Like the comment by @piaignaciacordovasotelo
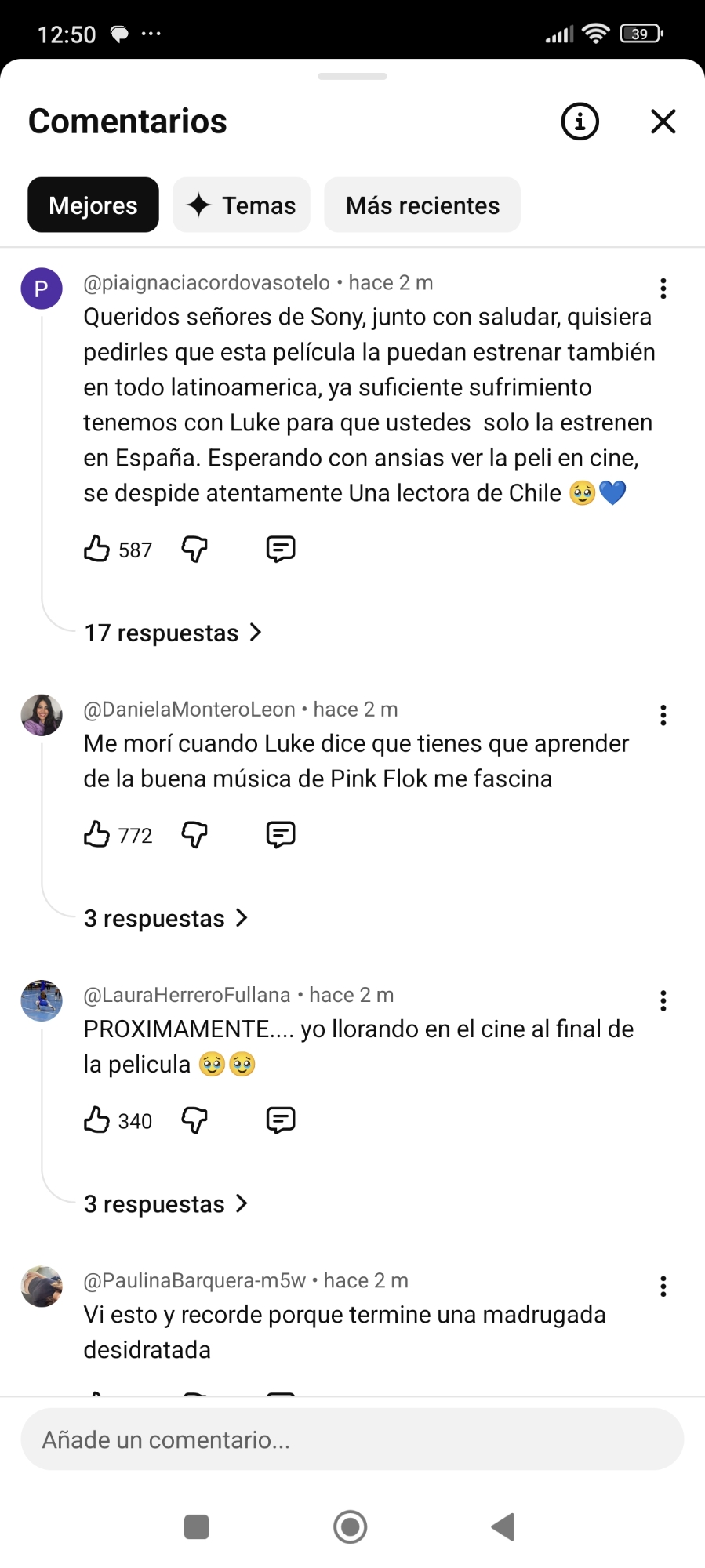The image size is (705, 1568). coord(97,549)
